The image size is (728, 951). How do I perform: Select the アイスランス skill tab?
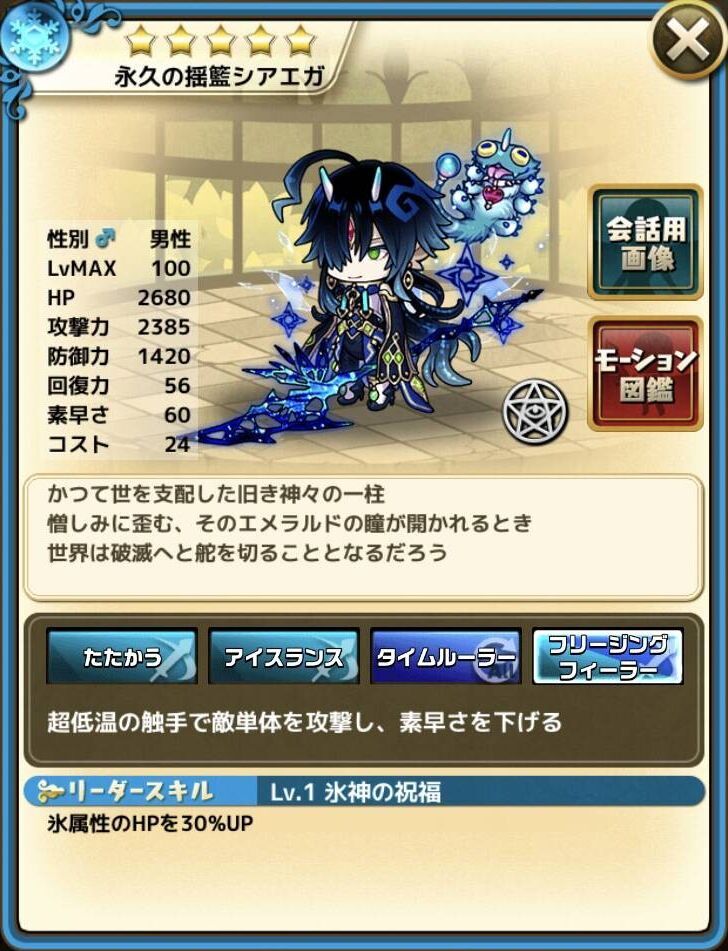coord(284,657)
